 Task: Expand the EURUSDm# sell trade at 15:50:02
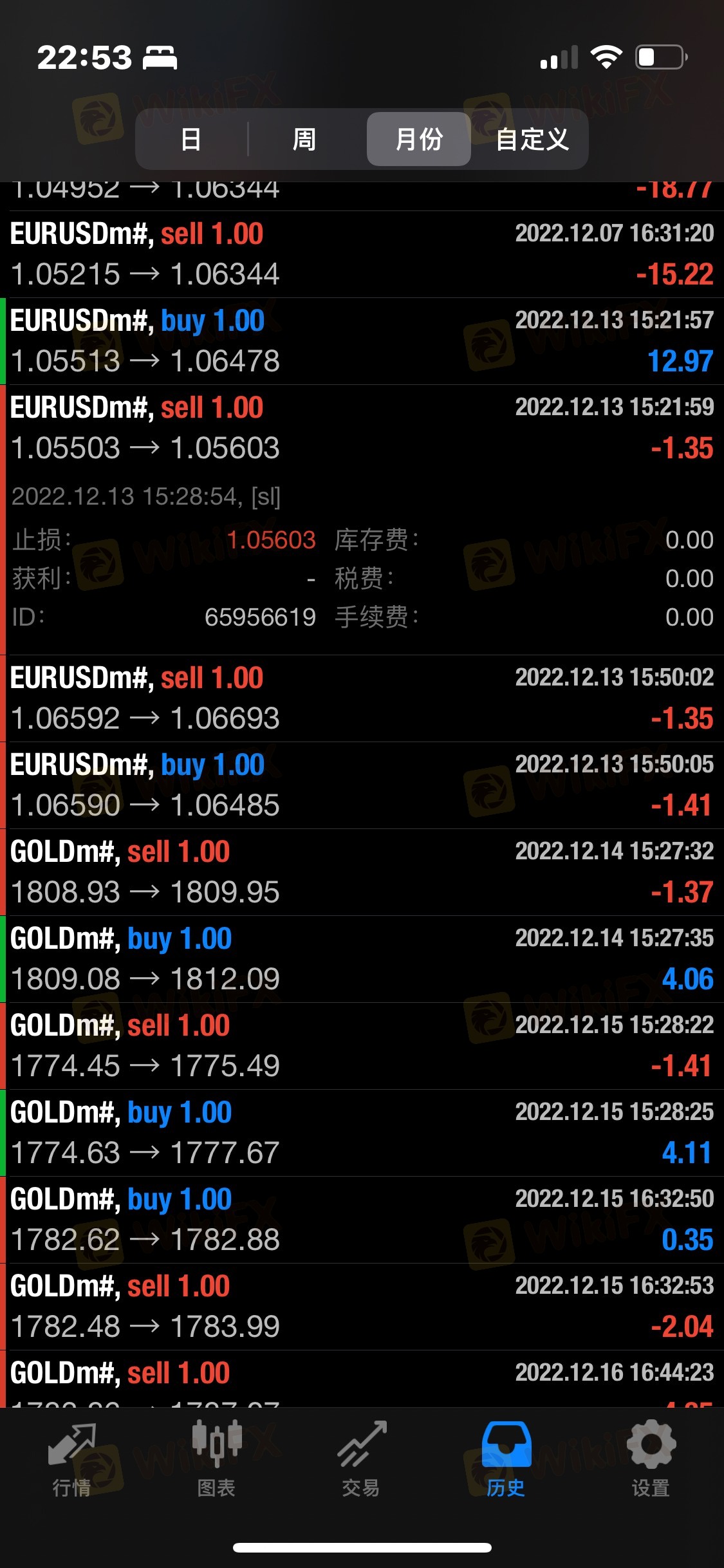point(362,698)
